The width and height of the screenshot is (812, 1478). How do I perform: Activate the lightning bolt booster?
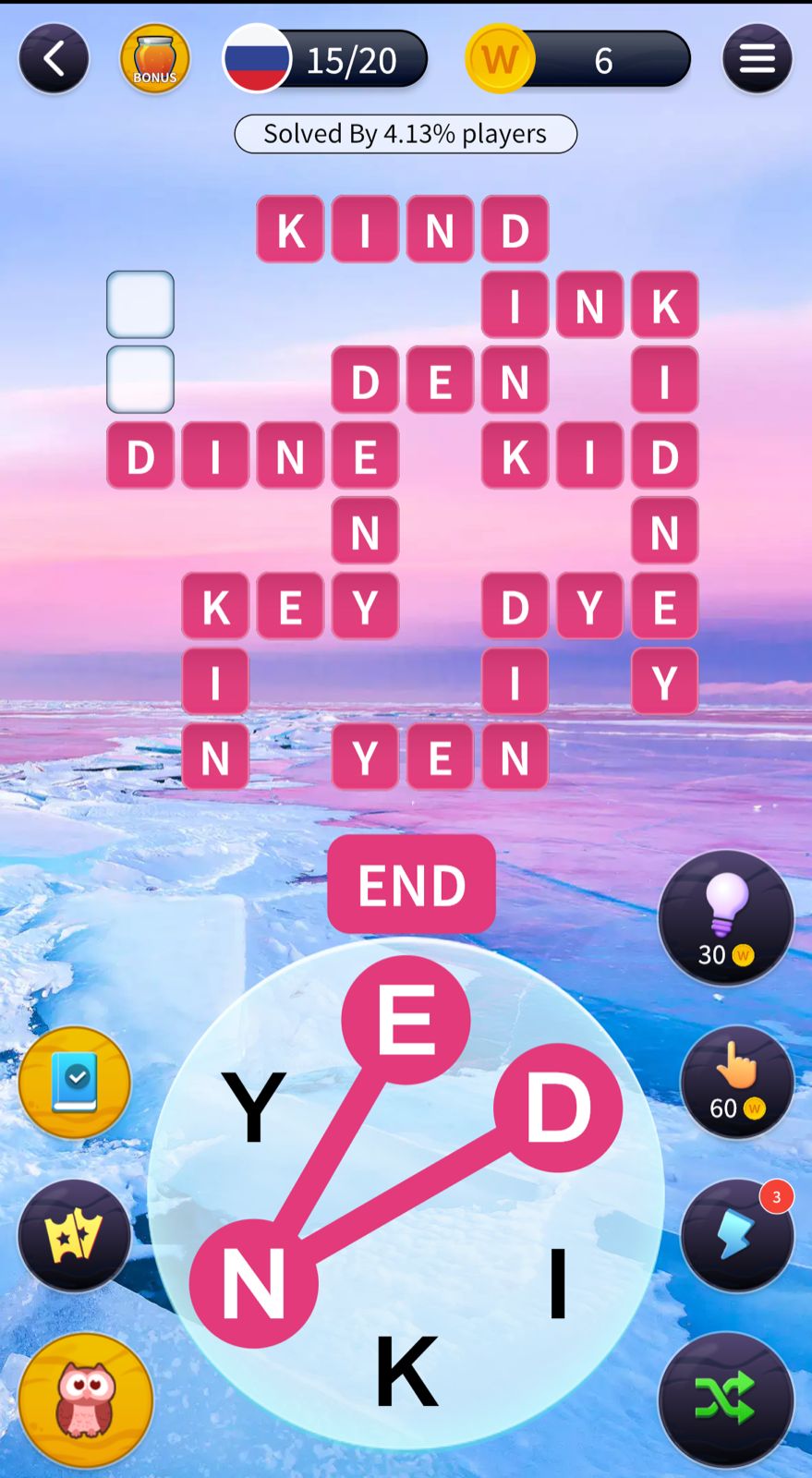coord(736,1235)
